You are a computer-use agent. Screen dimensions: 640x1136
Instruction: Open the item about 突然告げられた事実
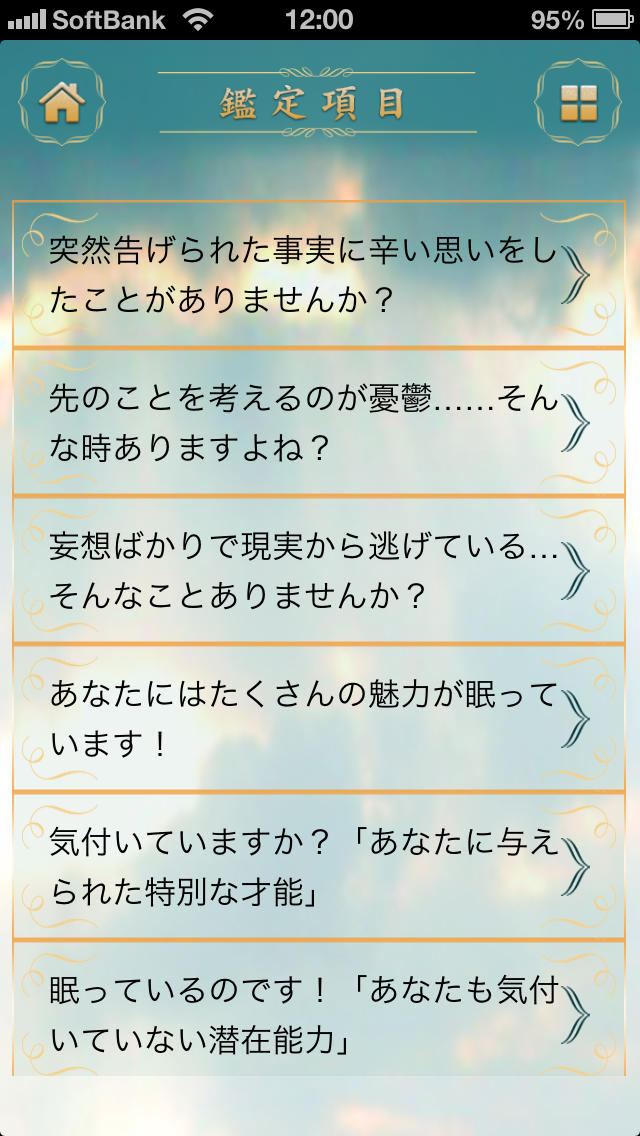point(318,274)
